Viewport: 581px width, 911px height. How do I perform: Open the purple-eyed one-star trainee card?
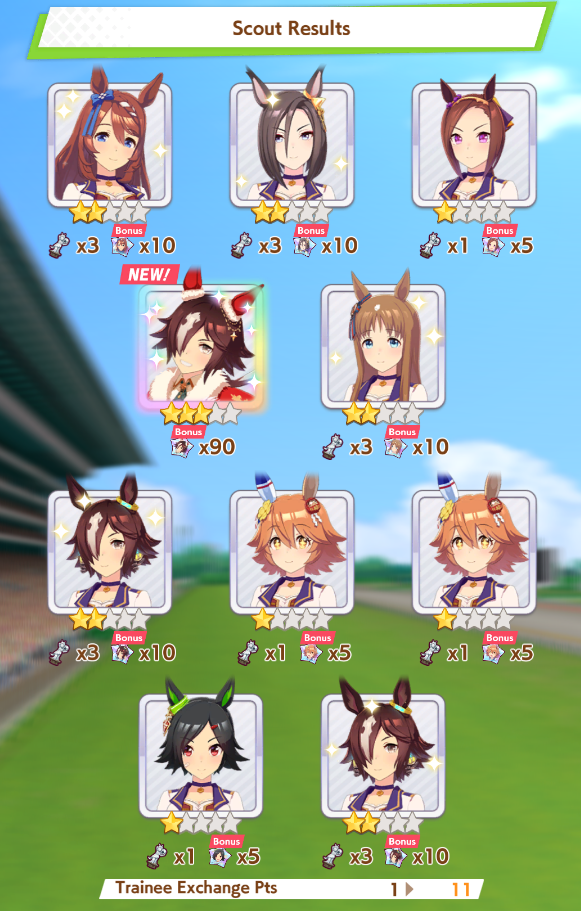click(x=474, y=145)
